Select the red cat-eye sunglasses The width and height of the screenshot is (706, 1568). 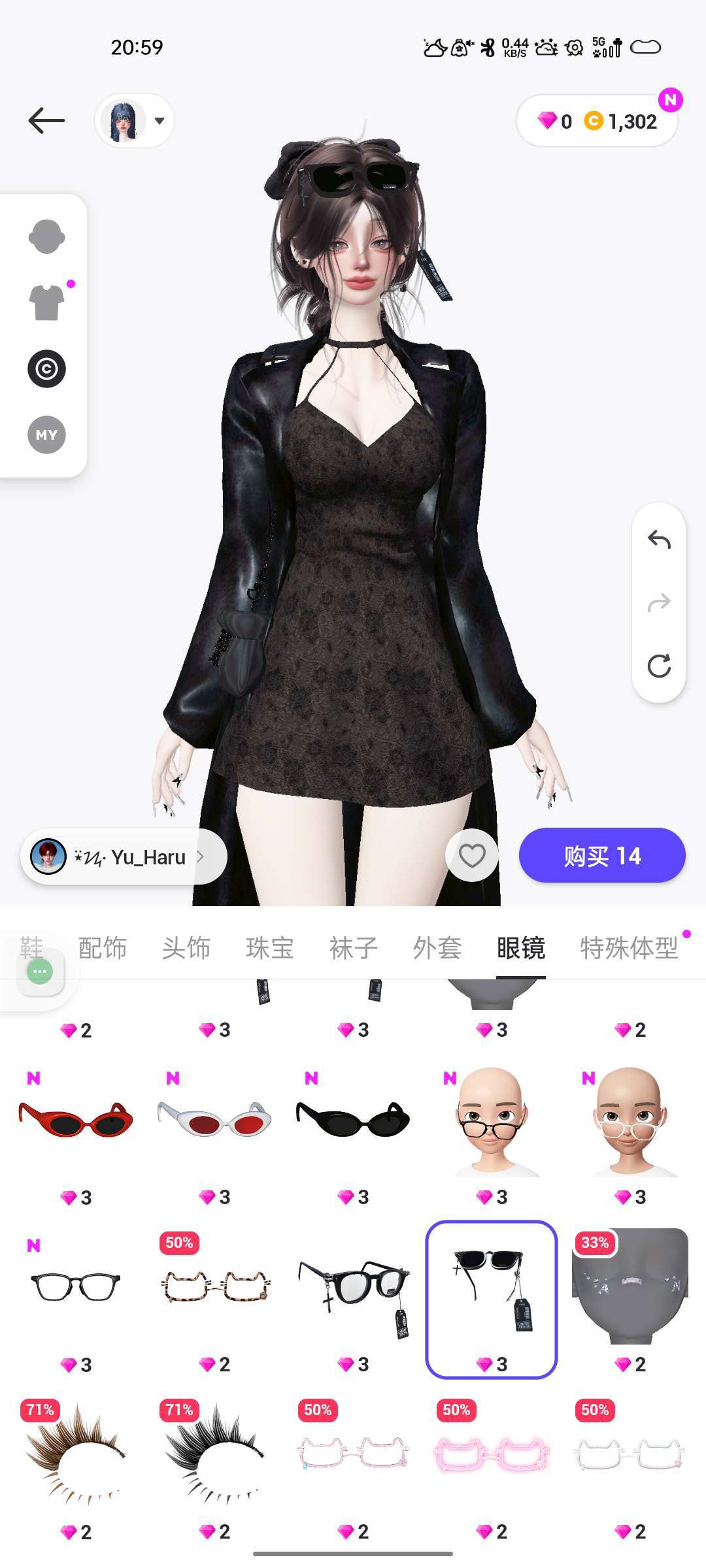pyautogui.click(x=76, y=1120)
